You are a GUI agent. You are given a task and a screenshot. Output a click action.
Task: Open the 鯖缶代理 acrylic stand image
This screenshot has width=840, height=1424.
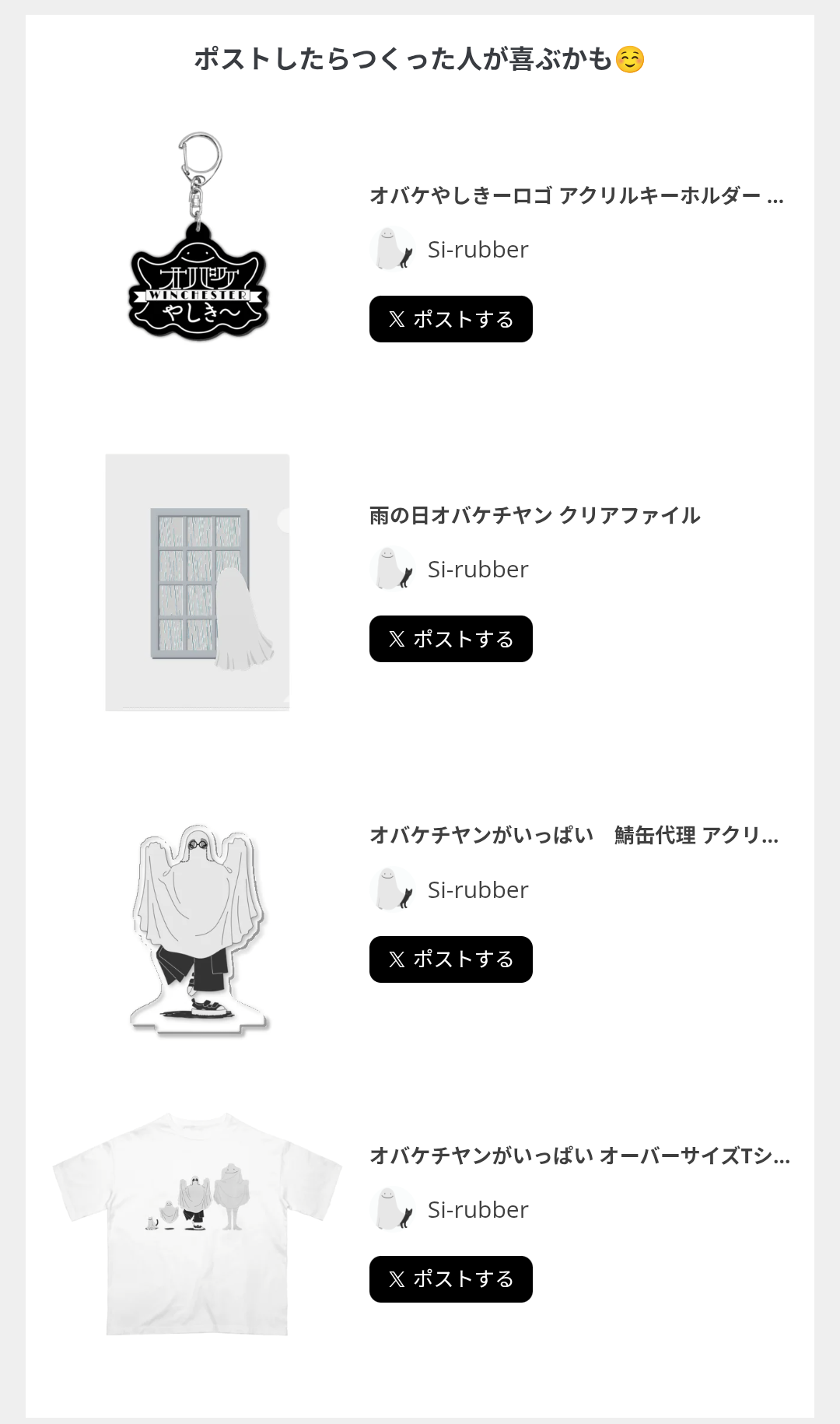pyautogui.click(x=199, y=930)
